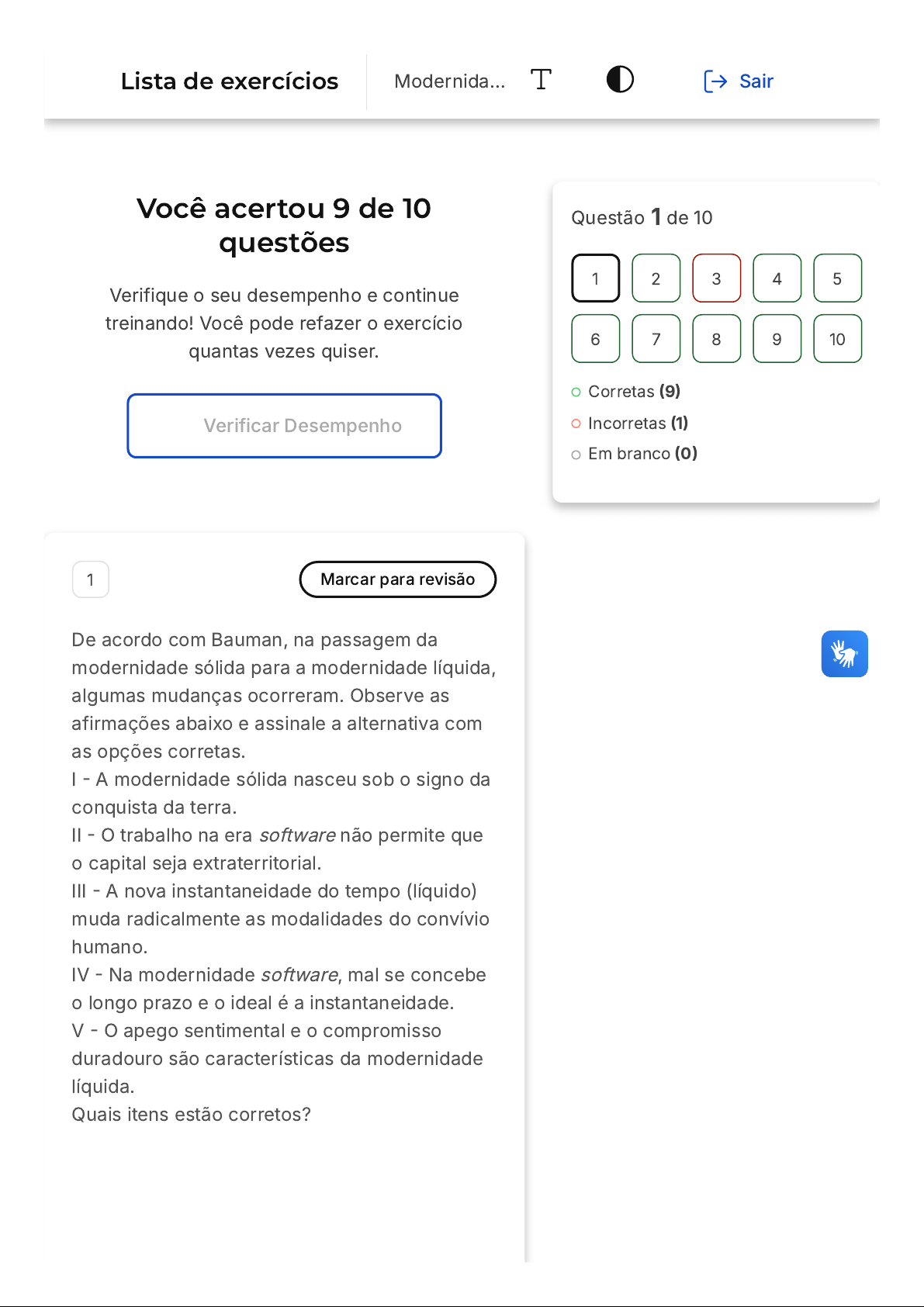Select question 9
This screenshot has height=1307, width=924.
pos(777,339)
